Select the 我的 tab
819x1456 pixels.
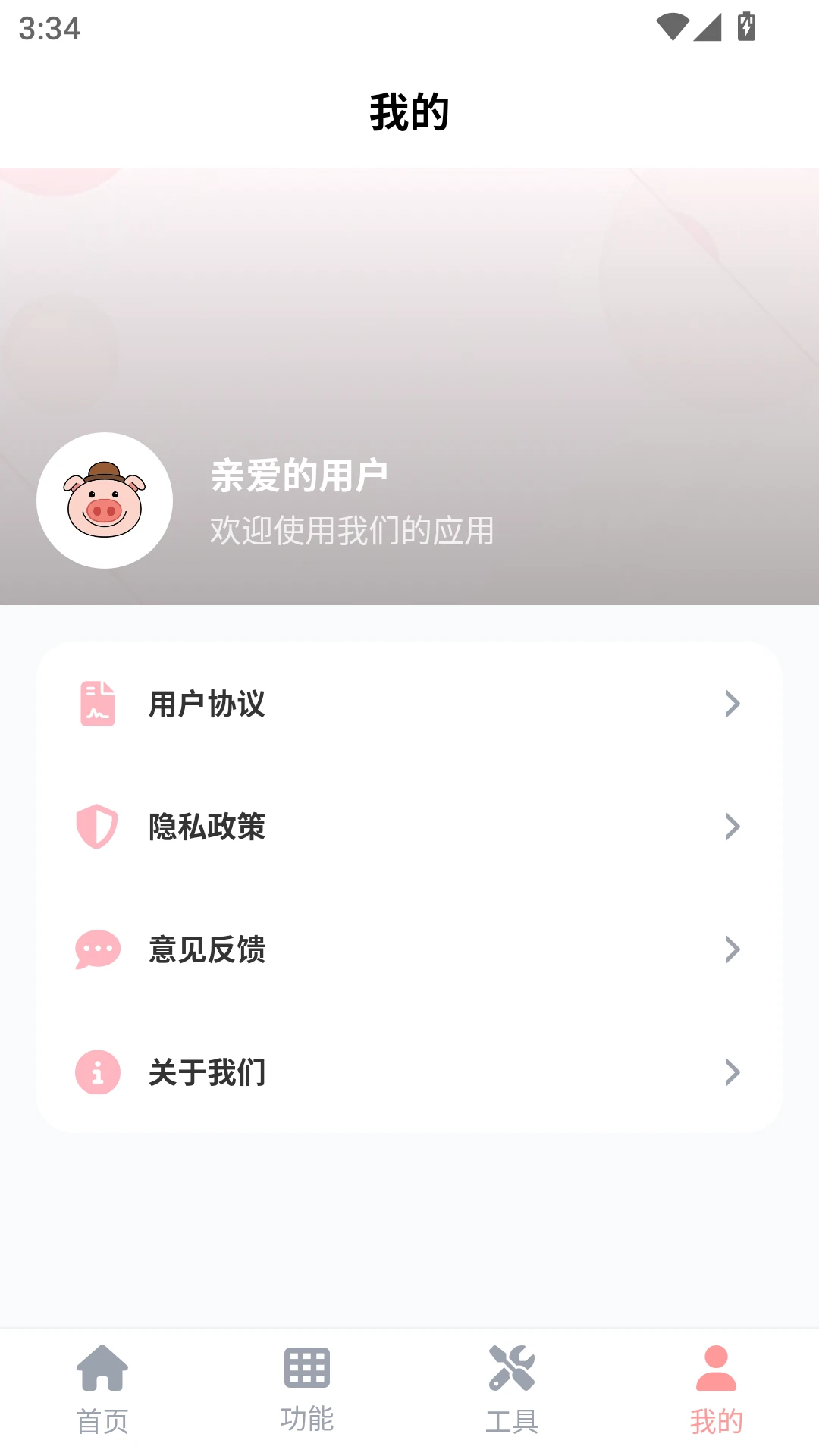[x=716, y=1389]
